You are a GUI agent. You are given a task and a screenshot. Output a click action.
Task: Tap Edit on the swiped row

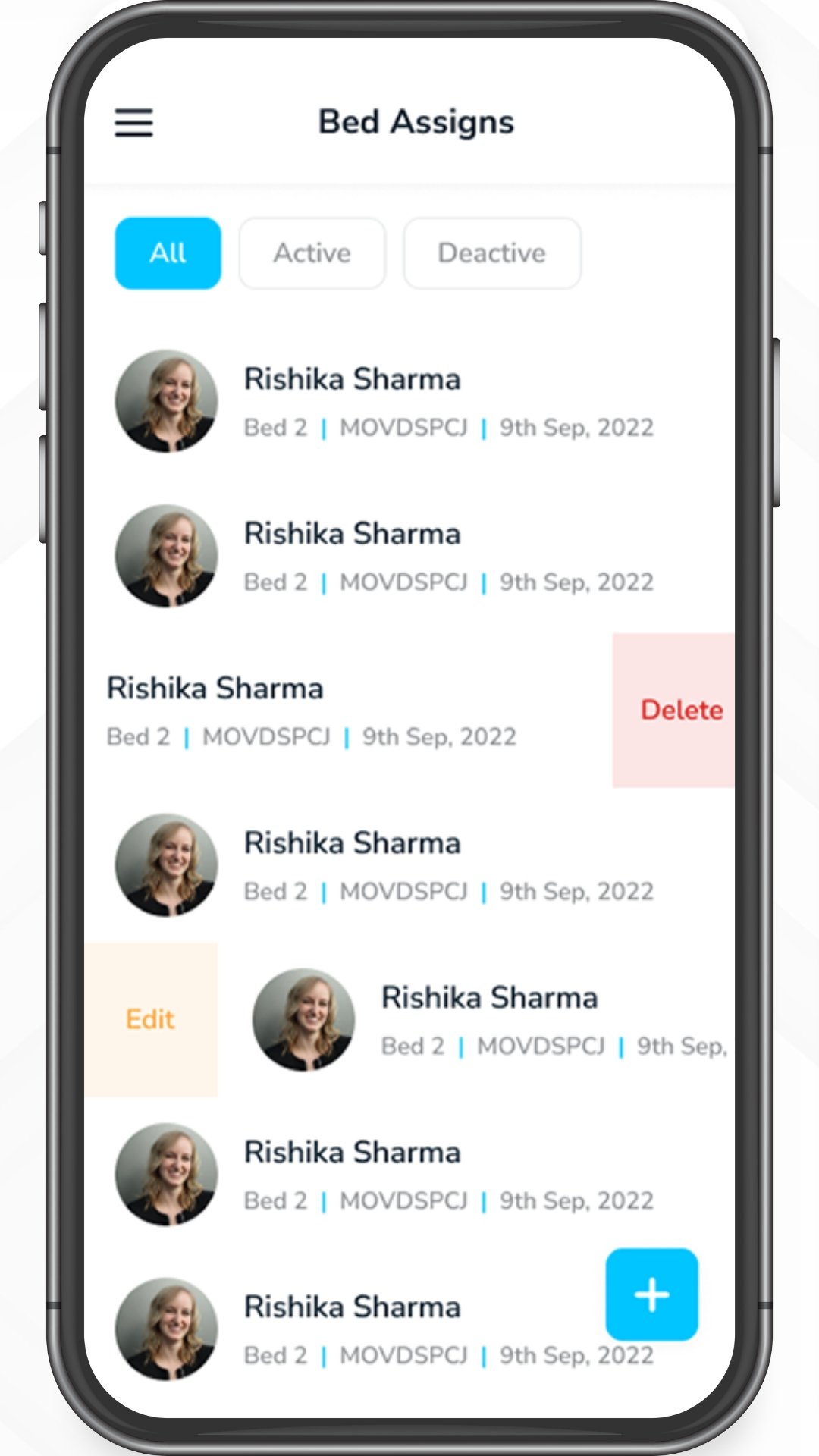tap(150, 1020)
